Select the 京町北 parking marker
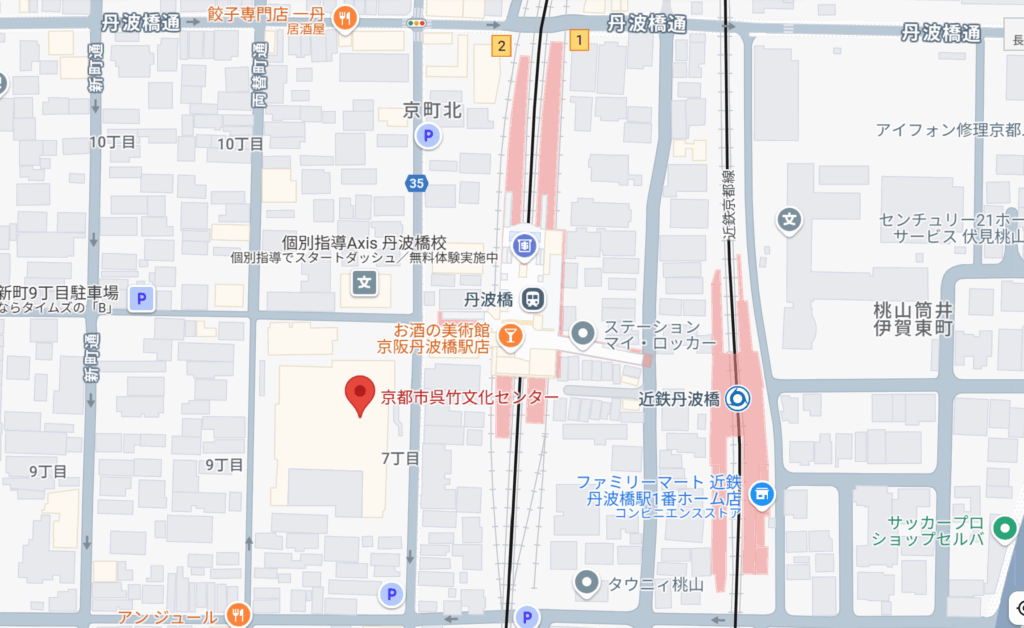Viewport: 1024px width, 628px height. coord(428,136)
